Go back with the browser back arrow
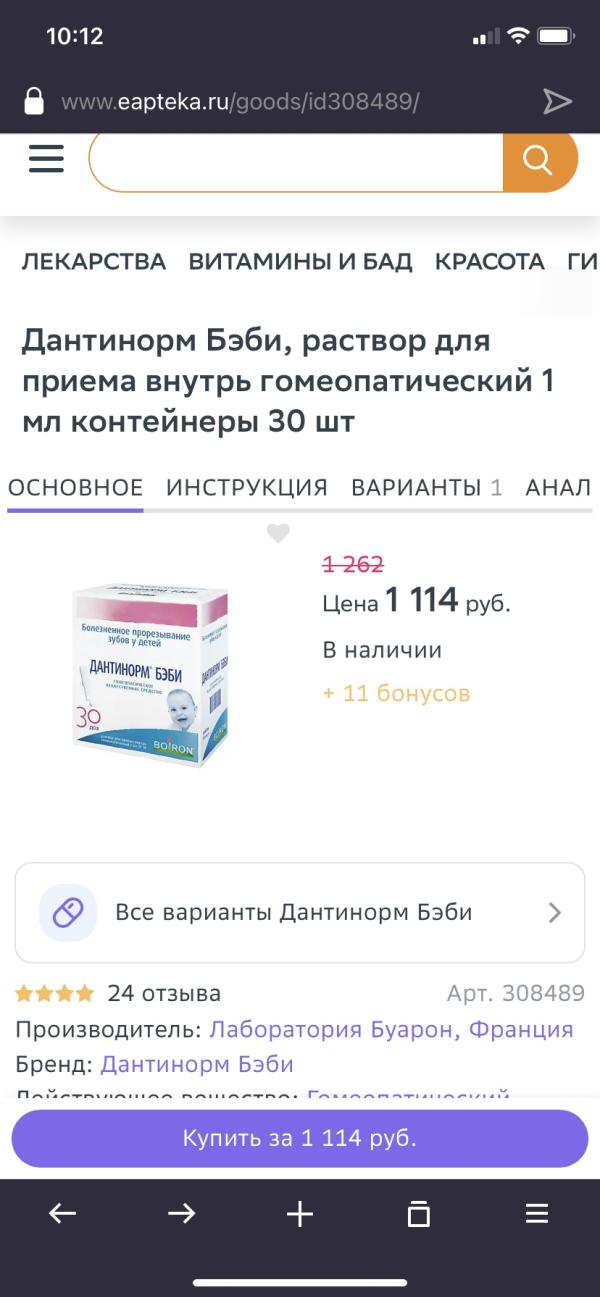The height and width of the screenshot is (1297, 600). (x=62, y=1214)
